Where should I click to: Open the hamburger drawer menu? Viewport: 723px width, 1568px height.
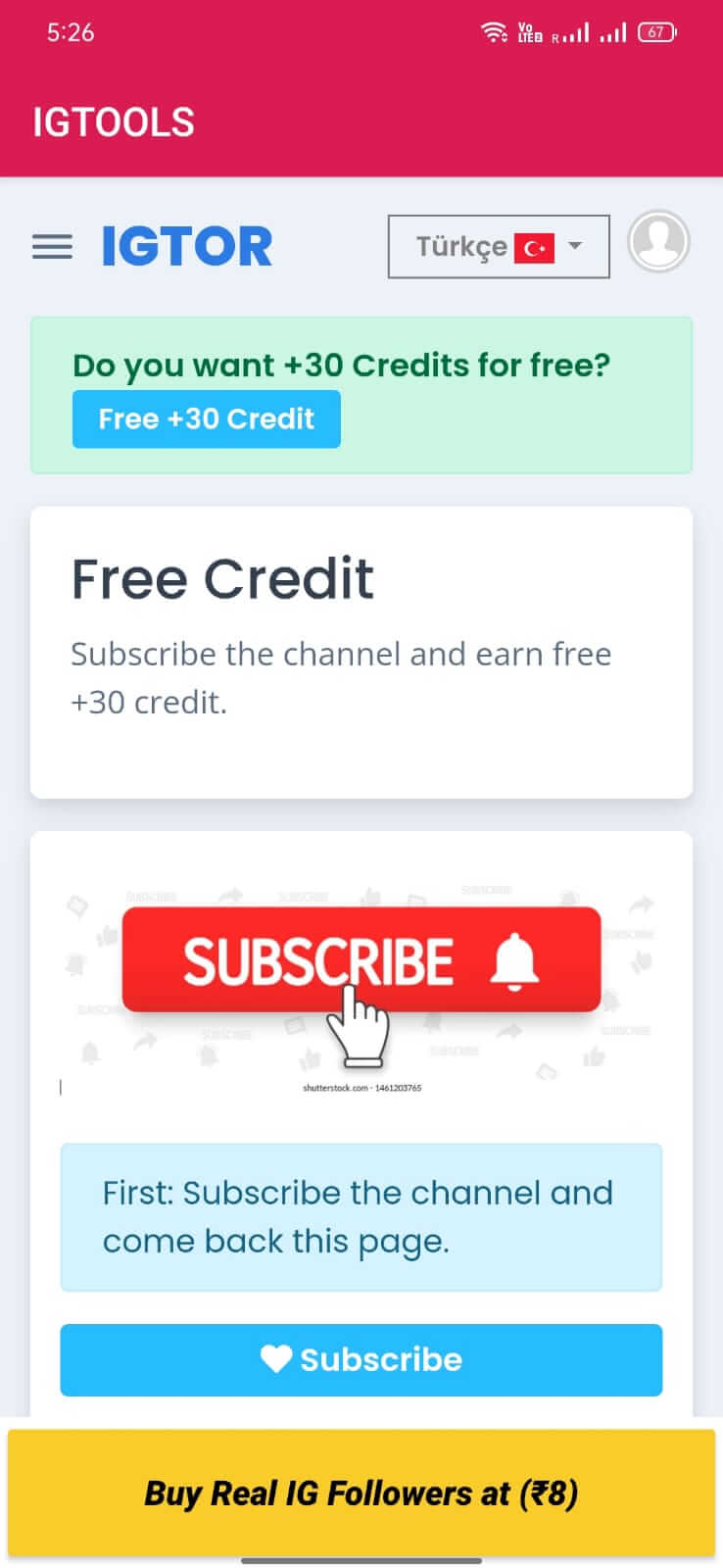(52, 247)
